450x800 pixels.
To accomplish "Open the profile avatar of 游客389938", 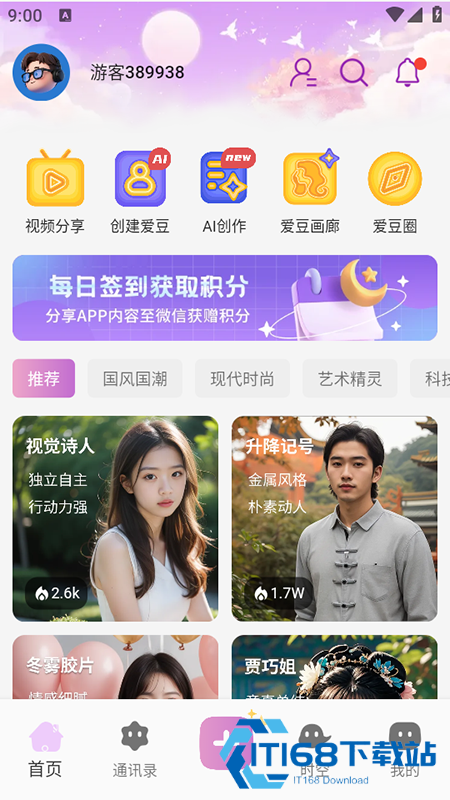I will click(x=41, y=72).
